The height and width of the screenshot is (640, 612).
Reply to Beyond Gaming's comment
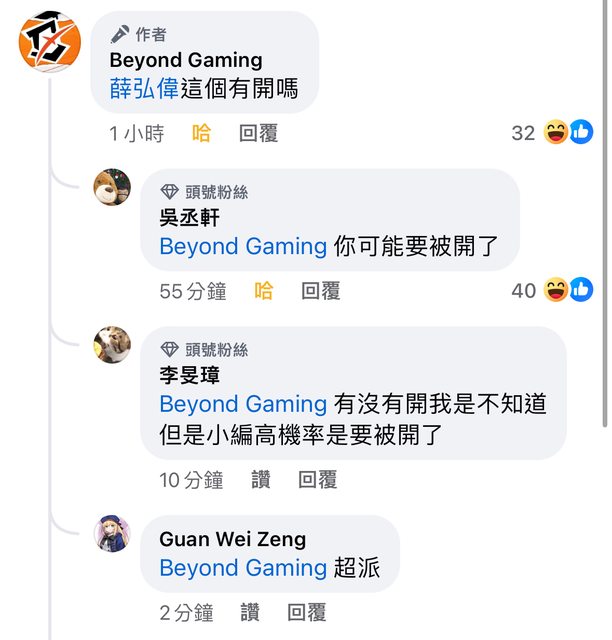258,133
